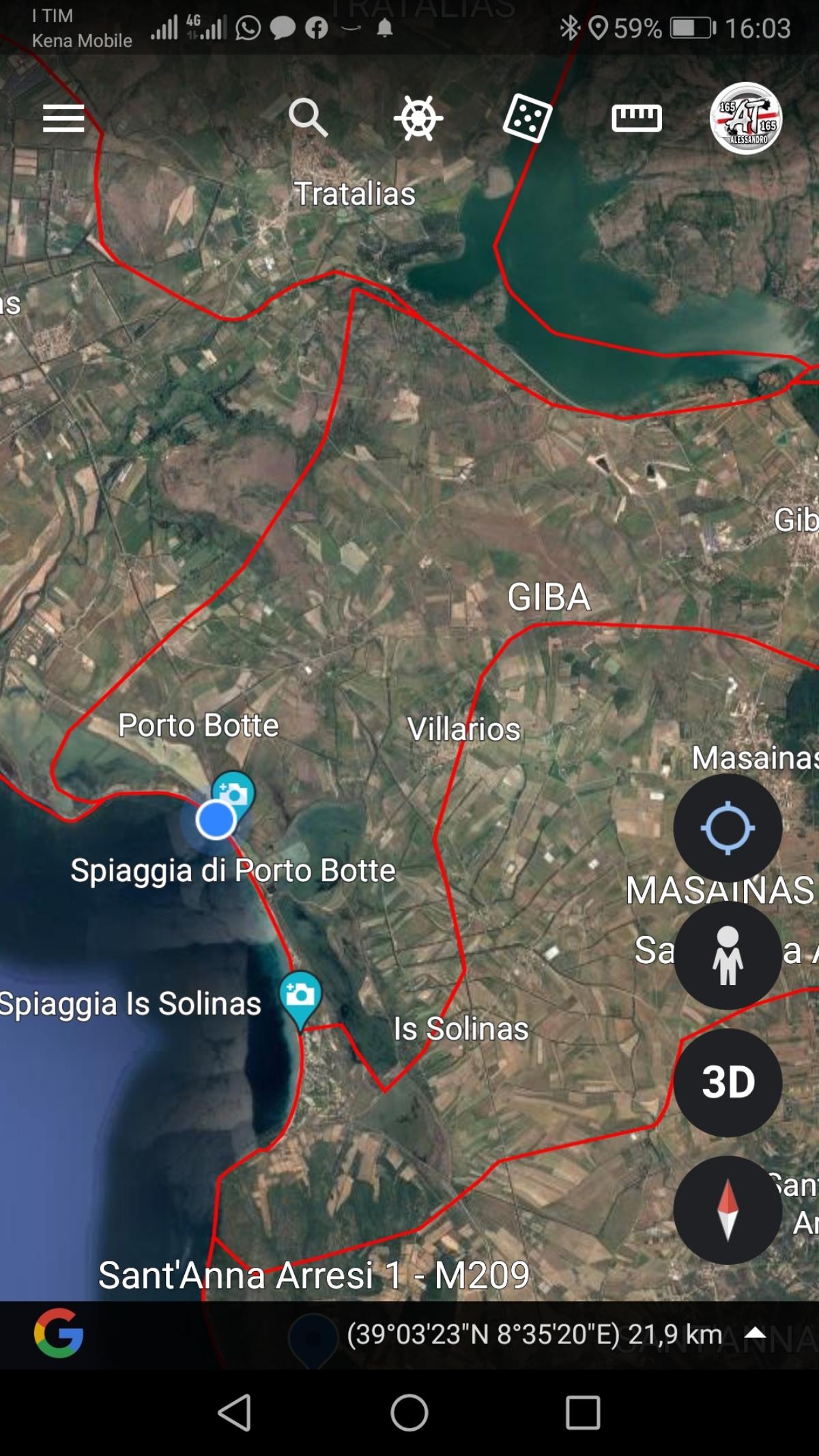This screenshot has height=1456, width=819.
Task: Open the Voyager ship wheel
Action: [418, 118]
